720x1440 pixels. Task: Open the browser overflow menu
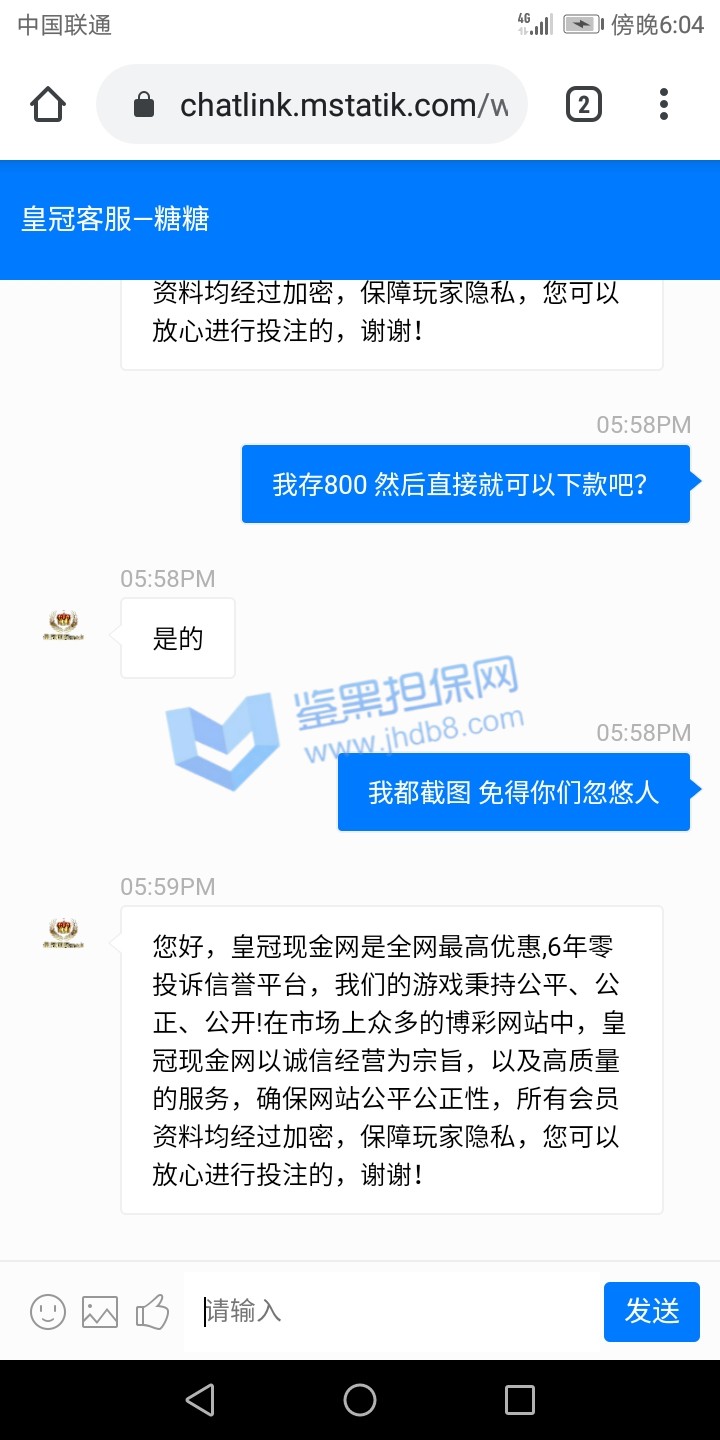[x=664, y=104]
